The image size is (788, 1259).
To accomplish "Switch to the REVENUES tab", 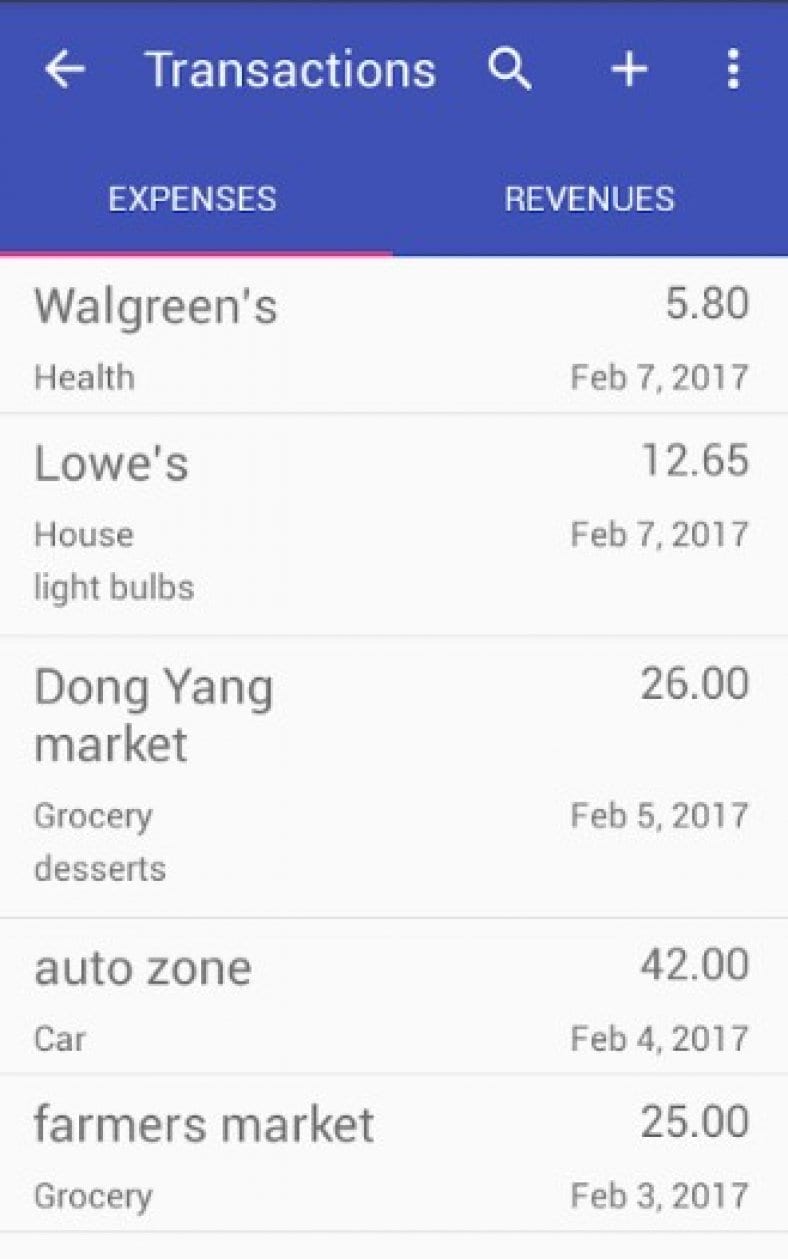I will pos(590,198).
